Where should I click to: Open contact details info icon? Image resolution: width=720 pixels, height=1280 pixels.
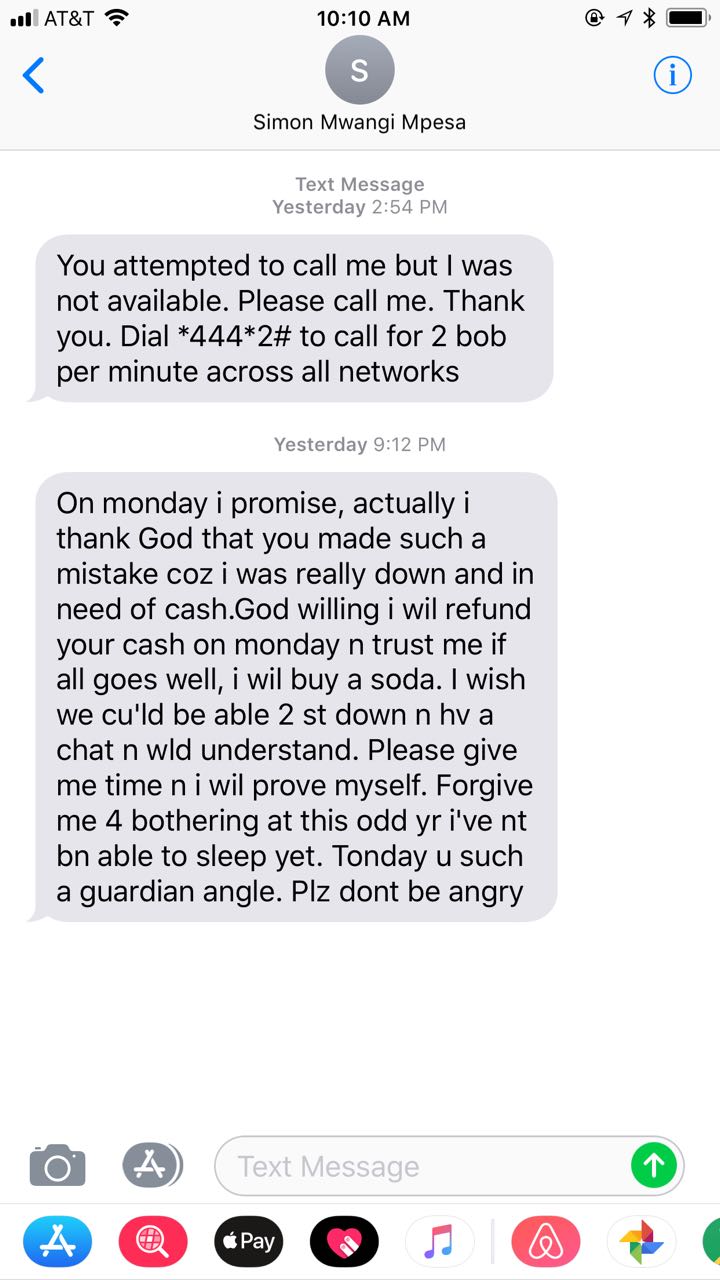pyautogui.click(x=672, y=75)
